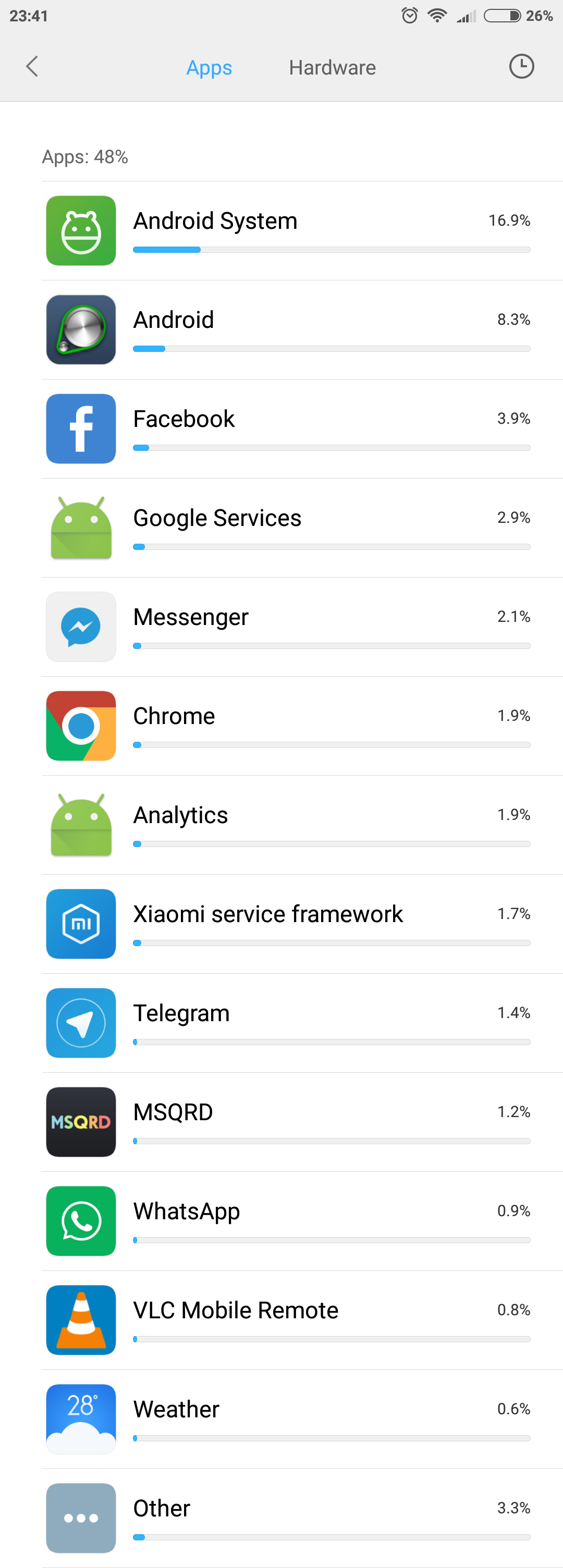Open Facebook battery usage details

pos(301,428)
